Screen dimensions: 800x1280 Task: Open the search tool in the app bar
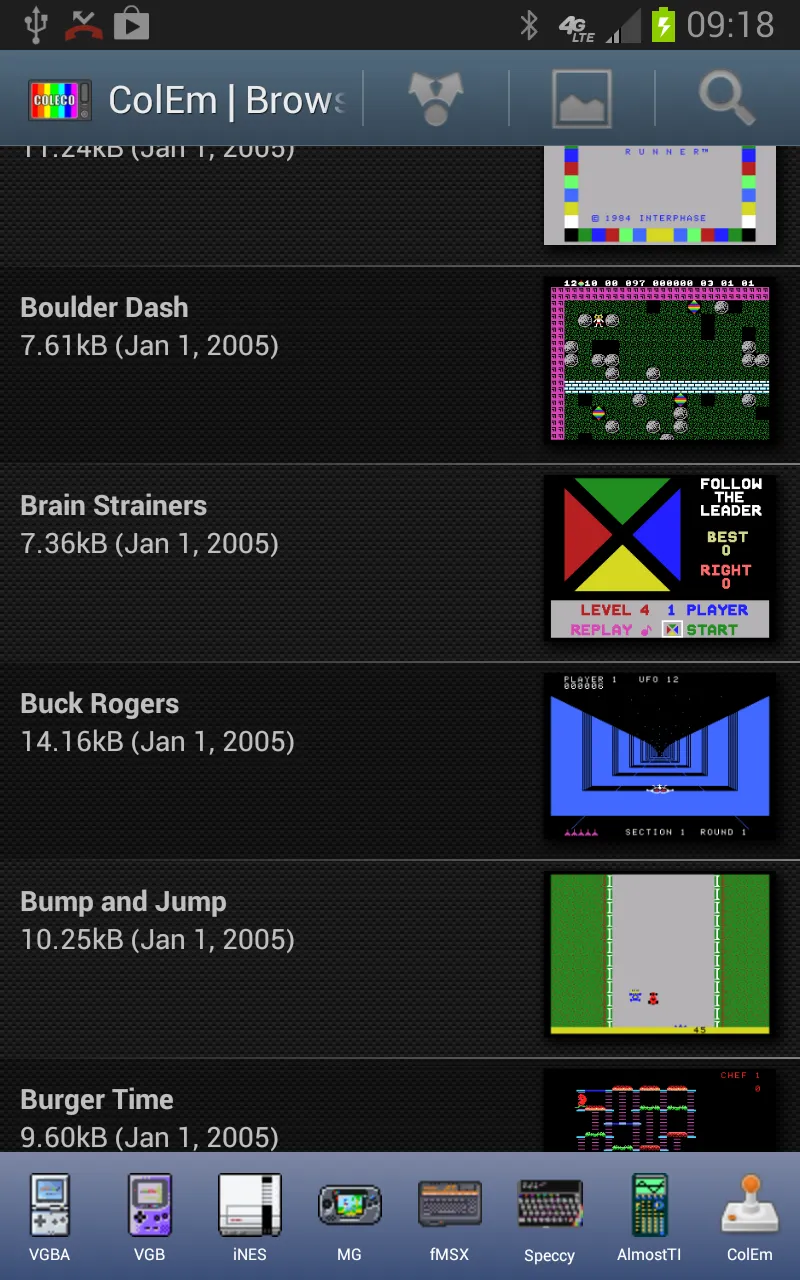point(727,99)
